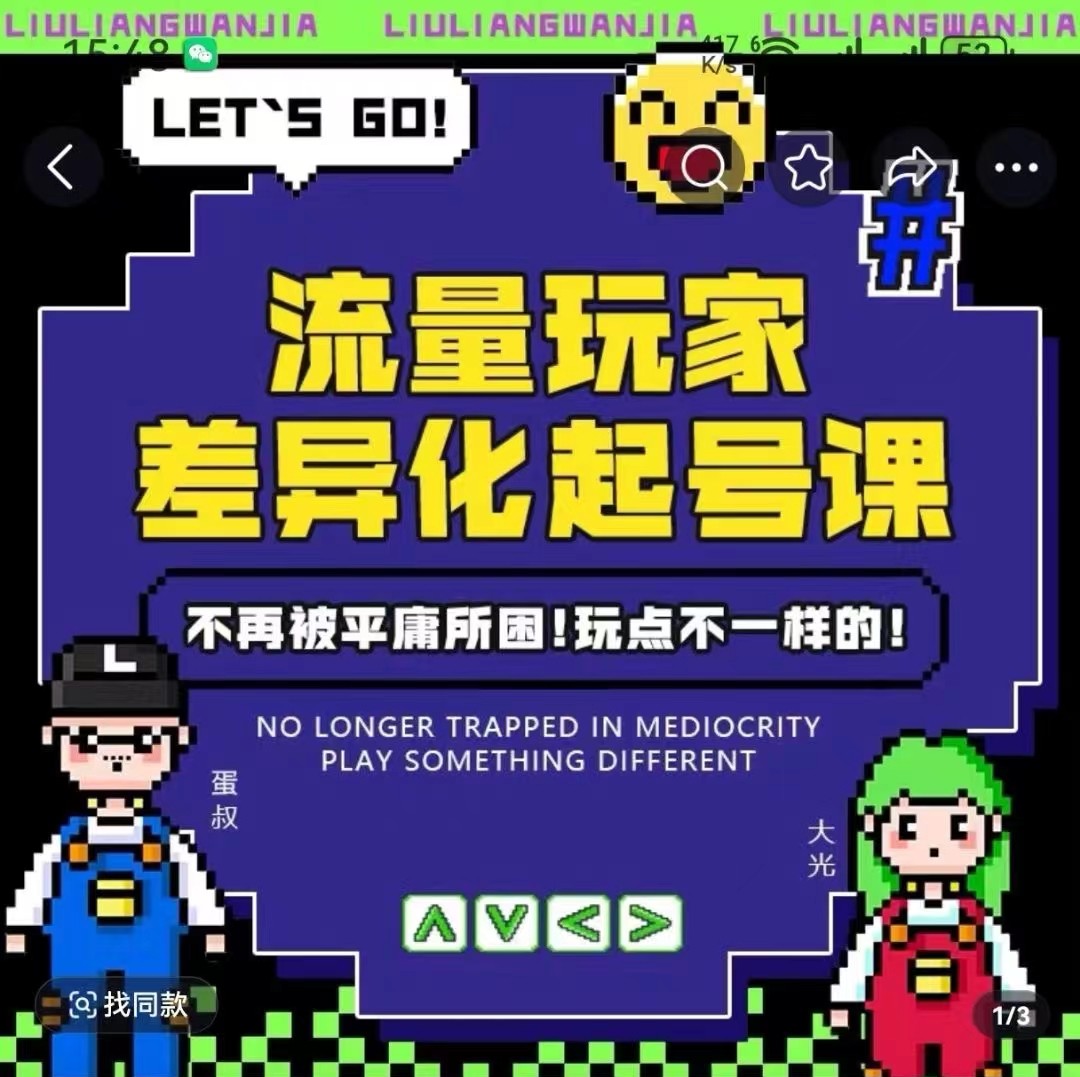Tap the image search magnifier icon
The image size is (1080, 1077).
click(704, 168)
